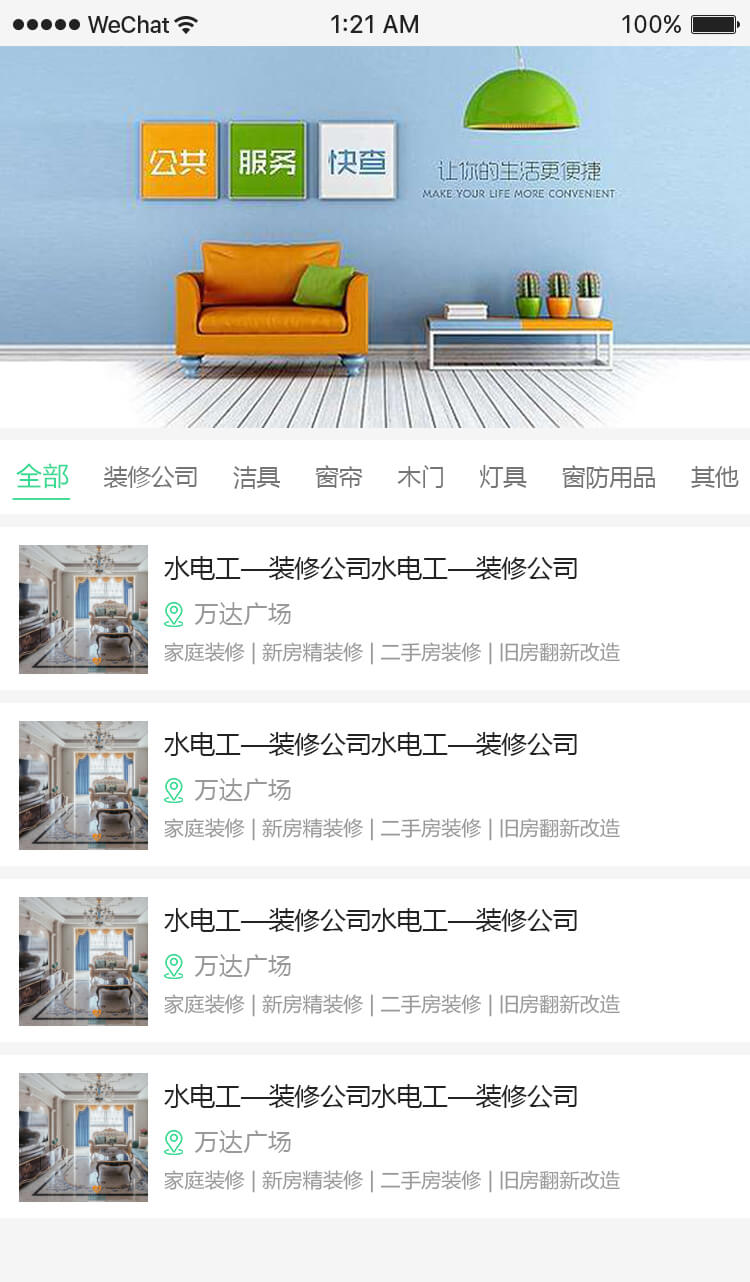Open the 窗帘 category
Image resolution: width=750 pixels, height=1282 pixels.
(x=337, y=478)
